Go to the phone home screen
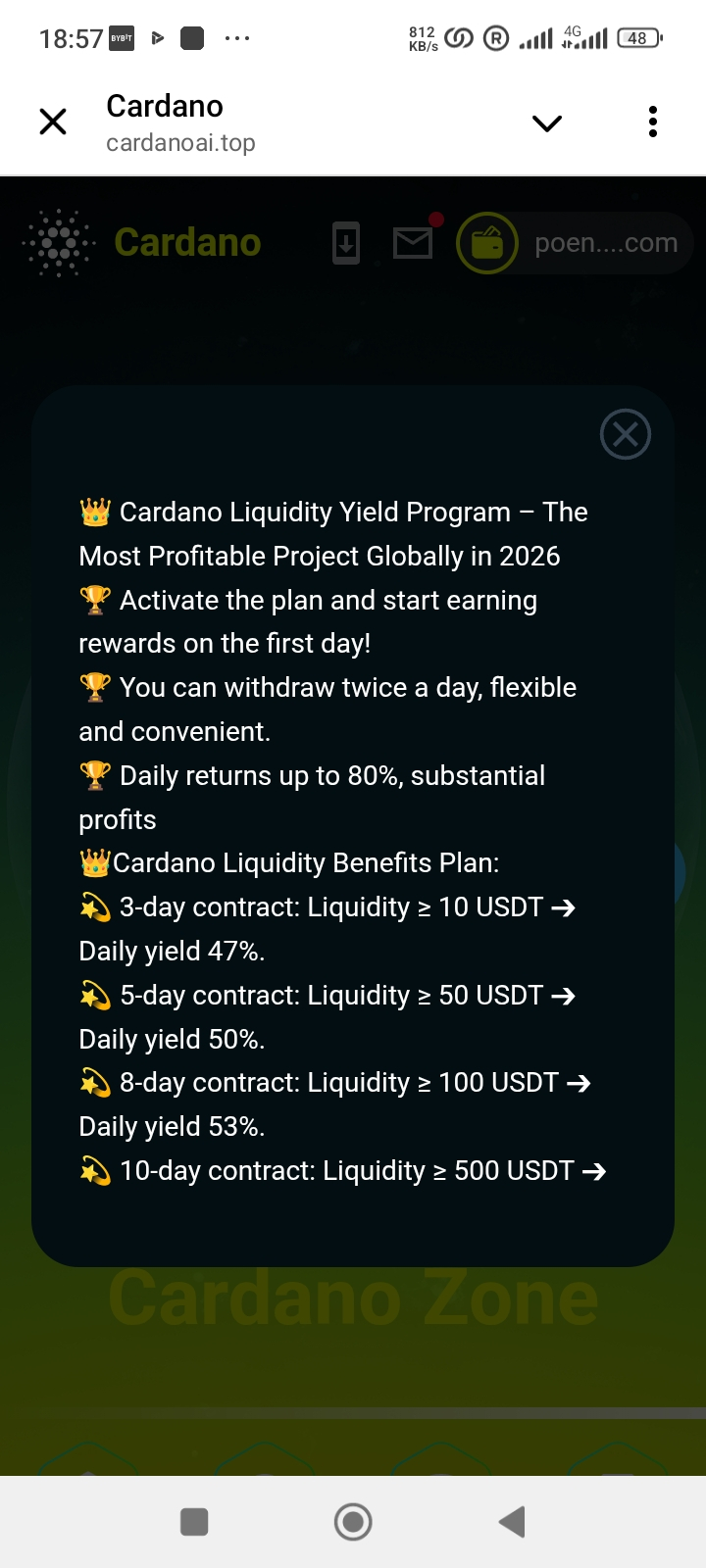706x1568 pixels. [x=353, y=1522]
